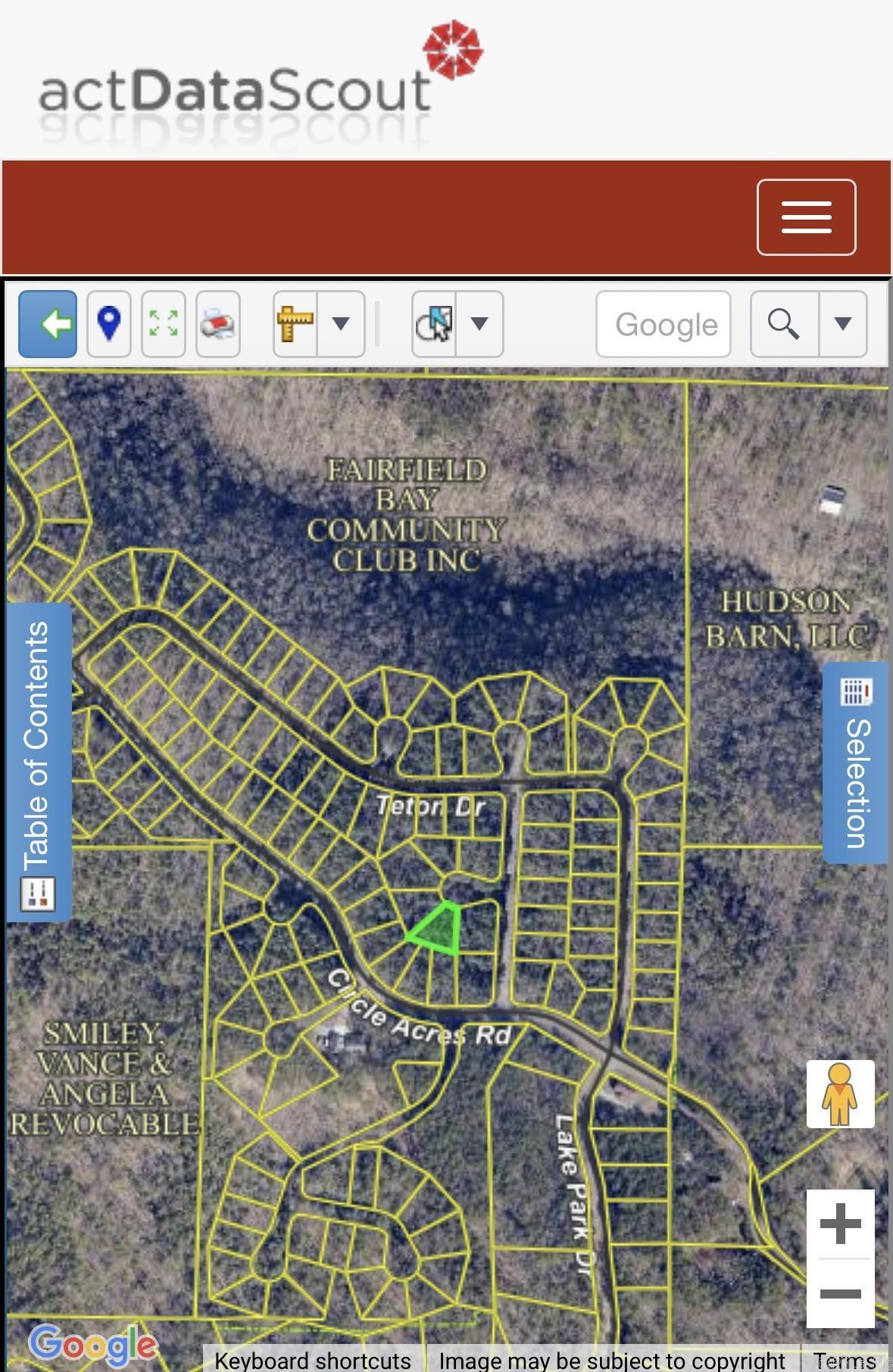This screenshot has height=1372, width=893.
Task: Expand the search options dropdown arrow
Action: [842, 324]
